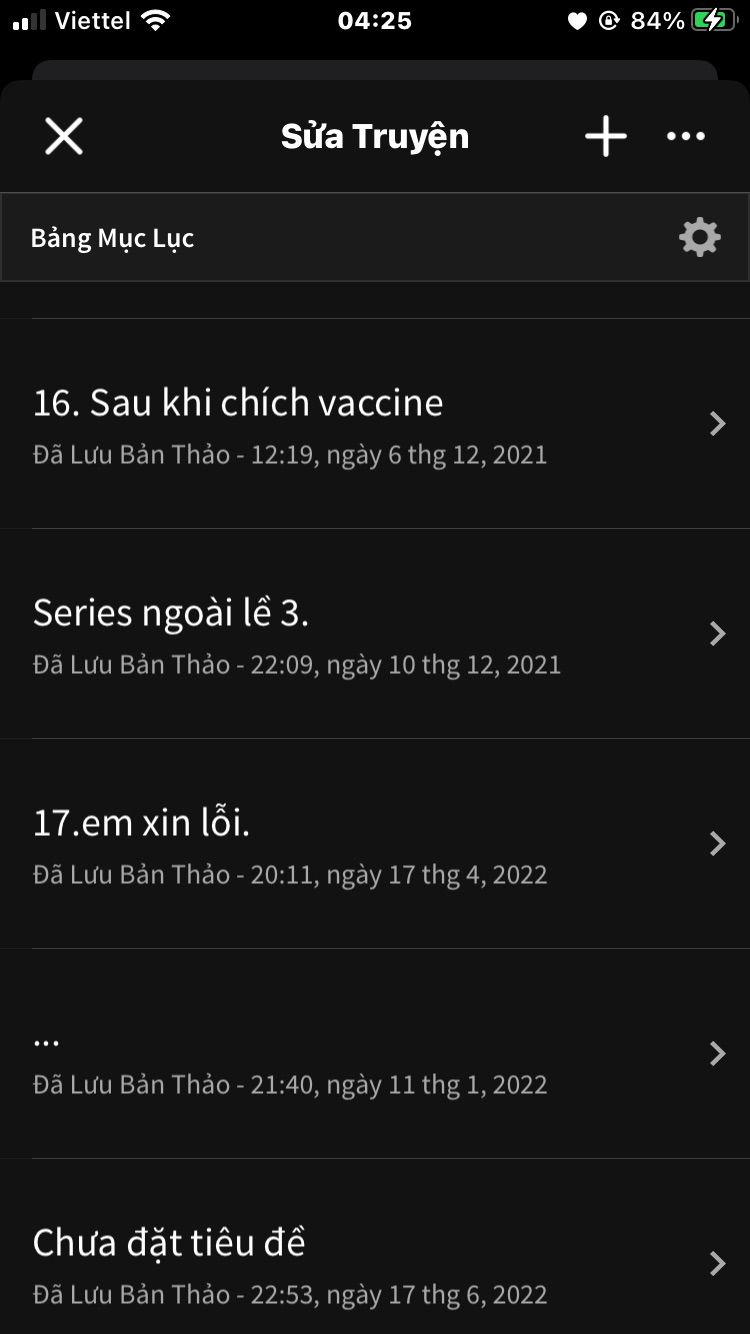Open Bảng Mục Lục settings gear
Viewport: 750px width, 1334px height.
[x=699, y=237]
